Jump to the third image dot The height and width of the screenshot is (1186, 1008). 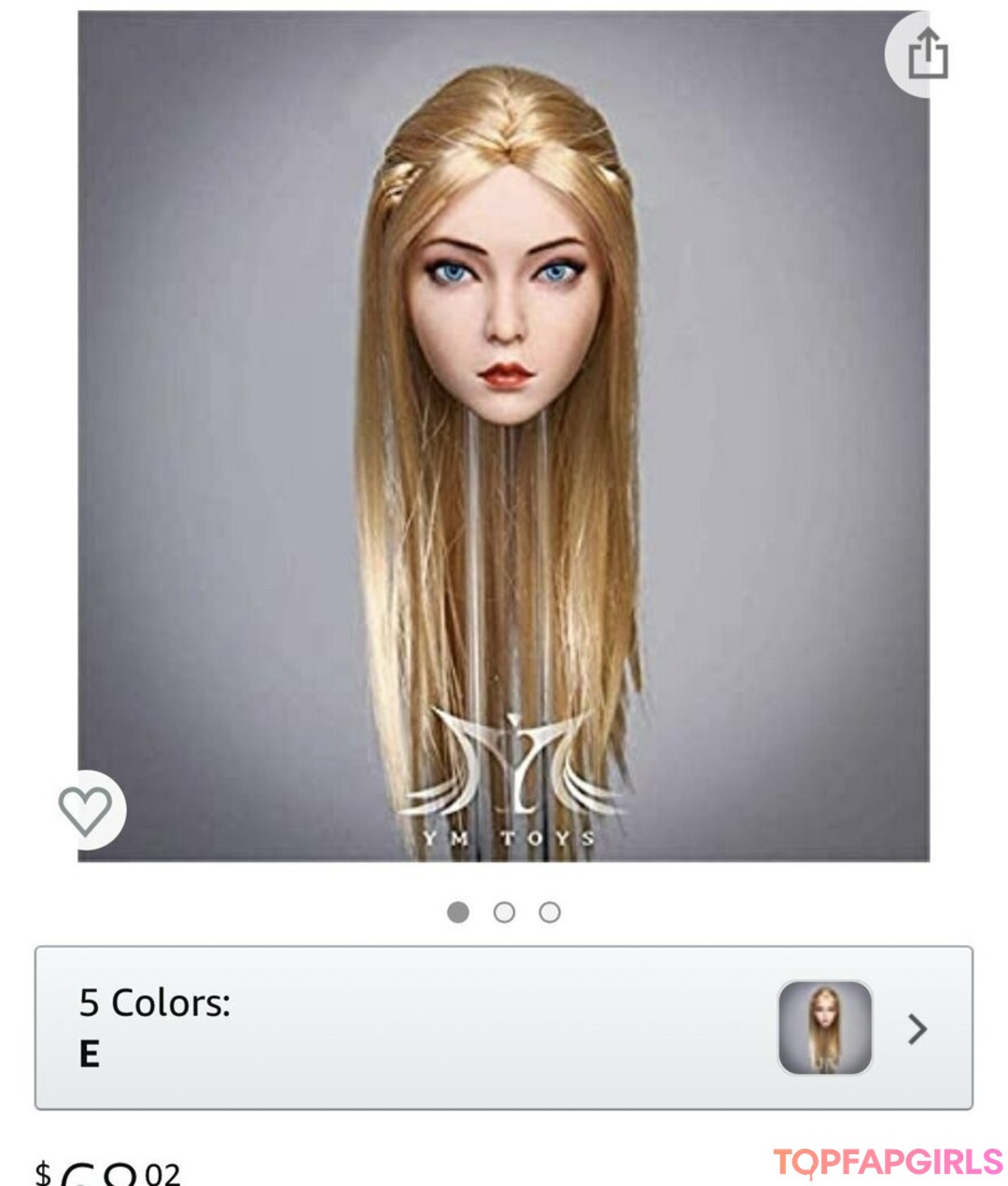[550, 913]
